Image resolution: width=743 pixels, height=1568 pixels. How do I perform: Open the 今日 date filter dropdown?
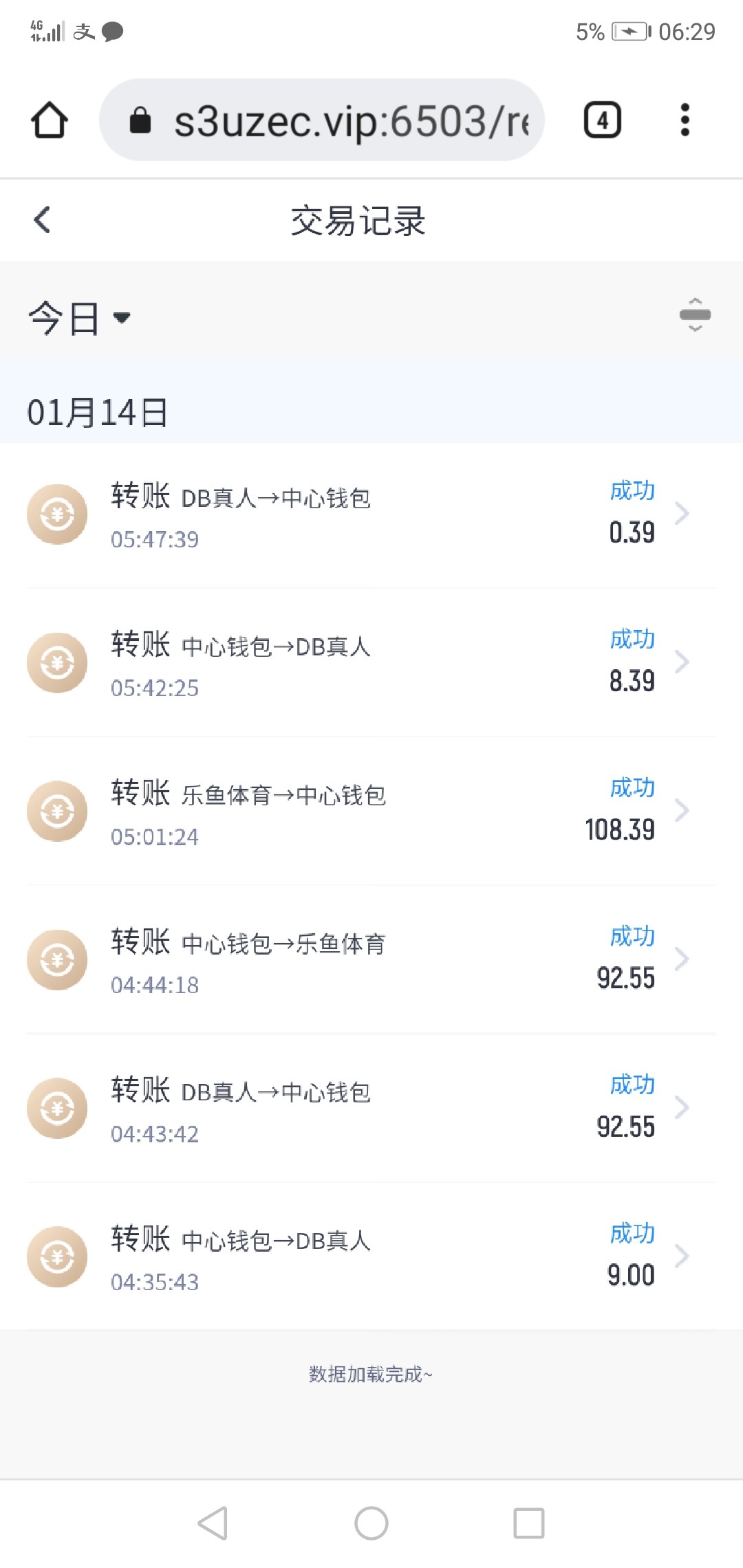[79, 318]
